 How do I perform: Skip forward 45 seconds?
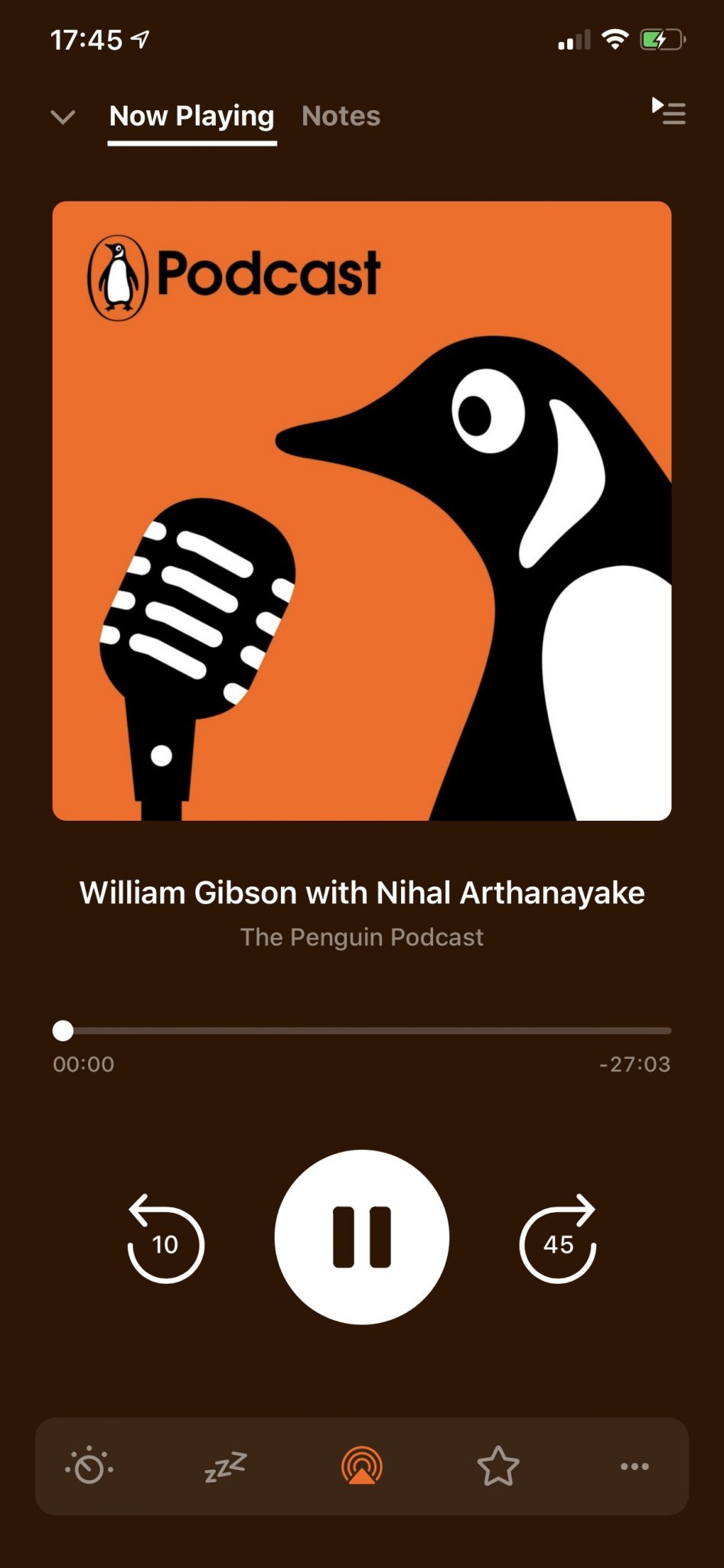pyautogui.click(x=558, y=1238)
